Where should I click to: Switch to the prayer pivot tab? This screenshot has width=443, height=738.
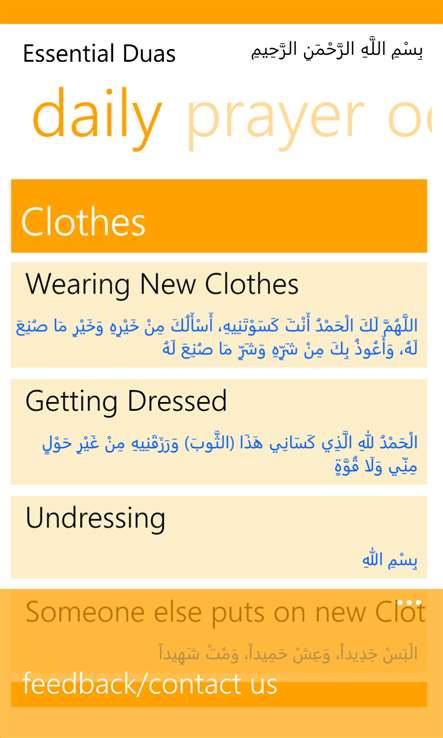275,119
